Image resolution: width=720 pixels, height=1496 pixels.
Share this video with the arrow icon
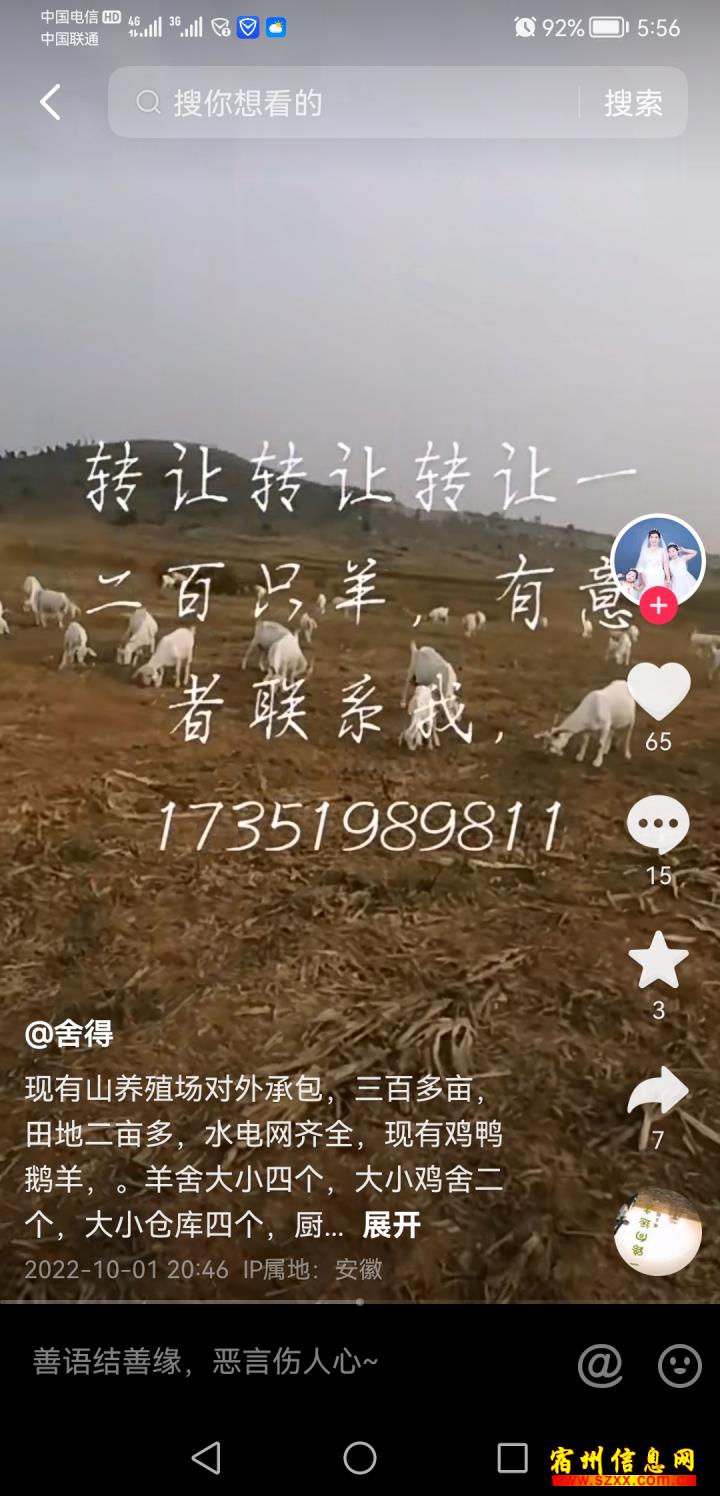[x=658, y=1093]
